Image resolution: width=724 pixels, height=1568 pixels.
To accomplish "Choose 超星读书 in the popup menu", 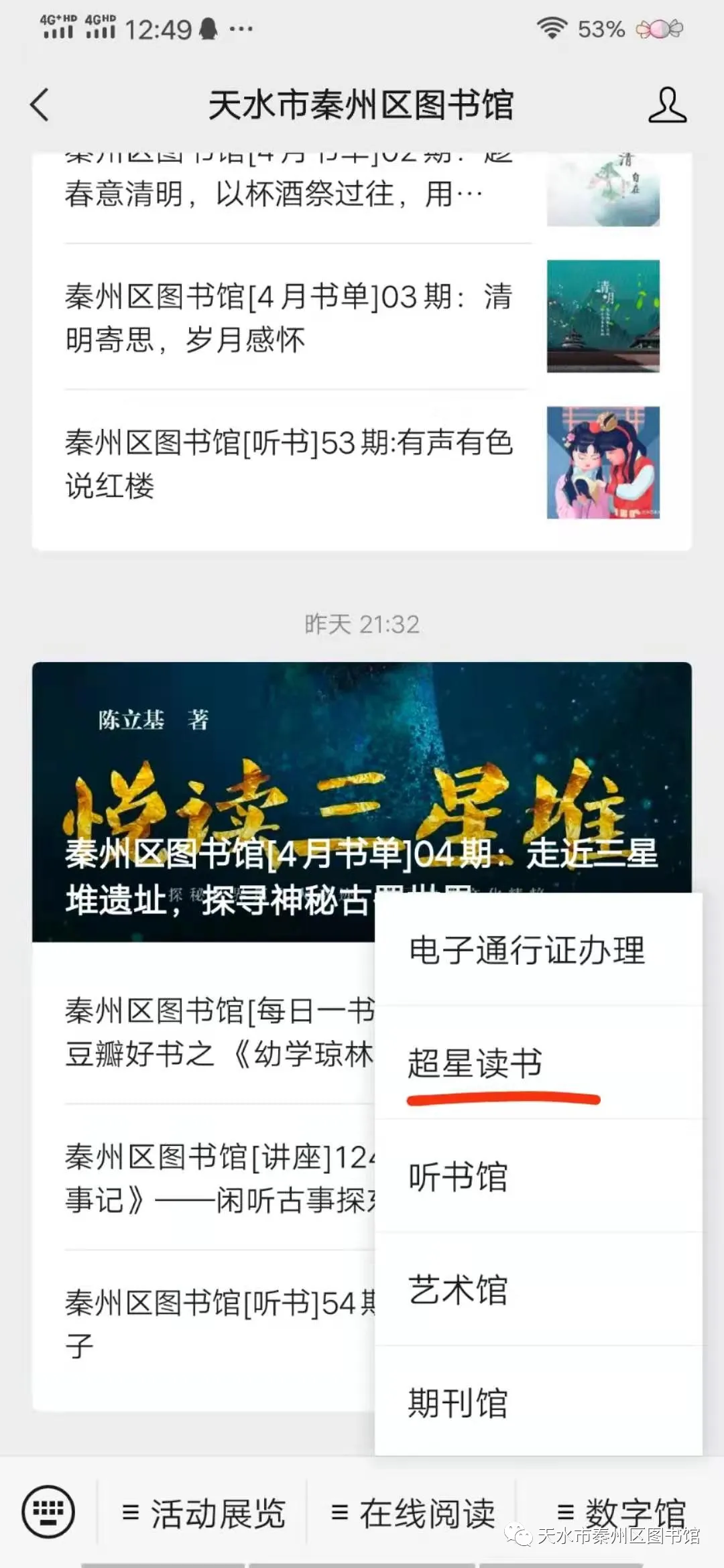I will 538,1062.
